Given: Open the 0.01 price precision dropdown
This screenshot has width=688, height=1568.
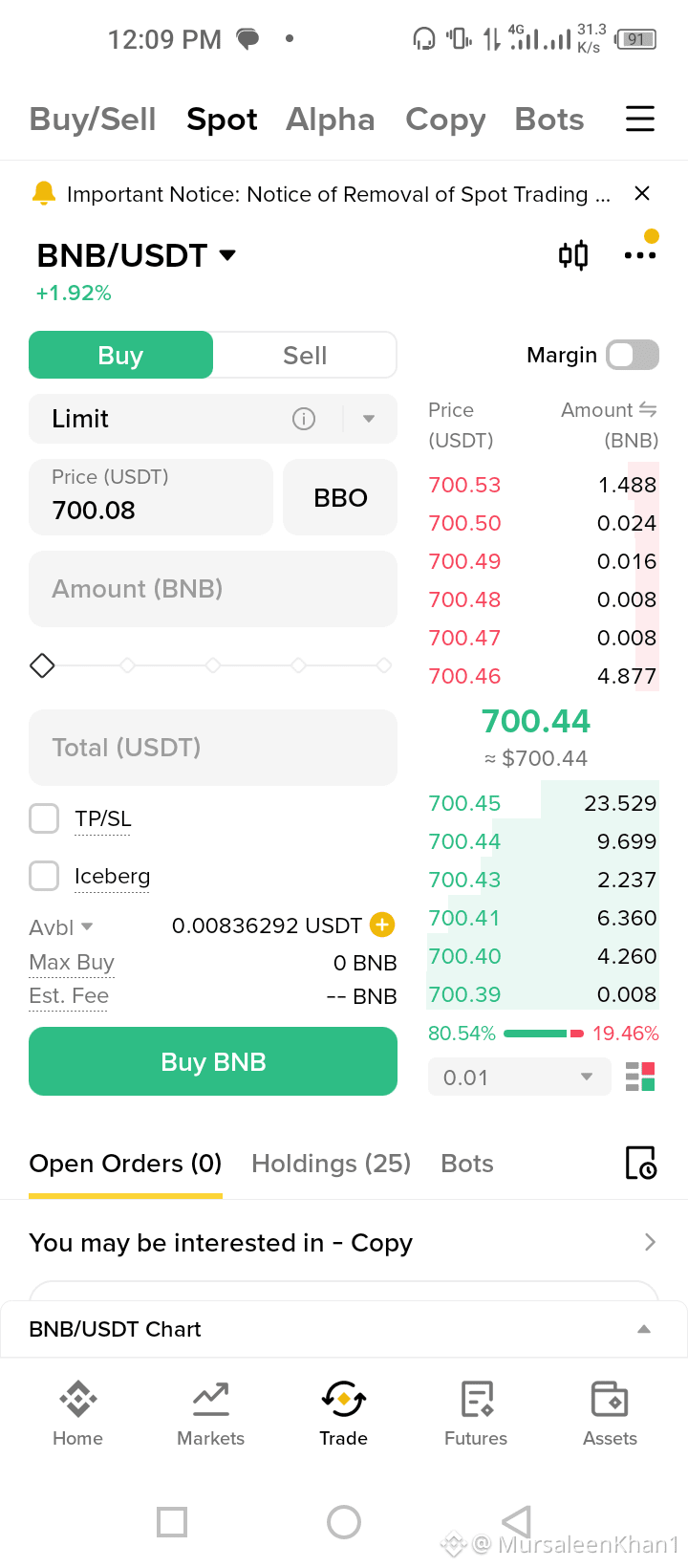Looking at the screenshot, I should tap(519, 1077).
